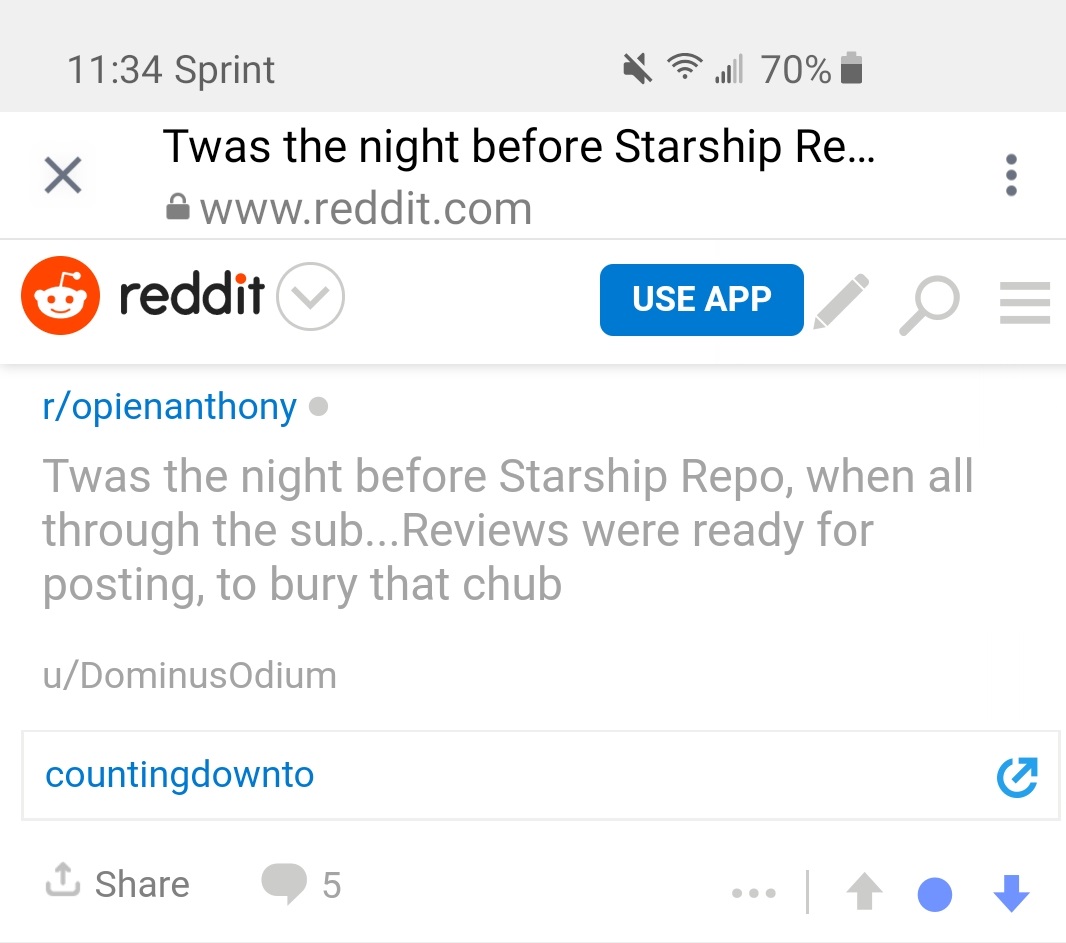Image resolution: width=1066 pixels, height=943 pixels.
Task: Close the browser tab with the X
Action: pos(64,176)
